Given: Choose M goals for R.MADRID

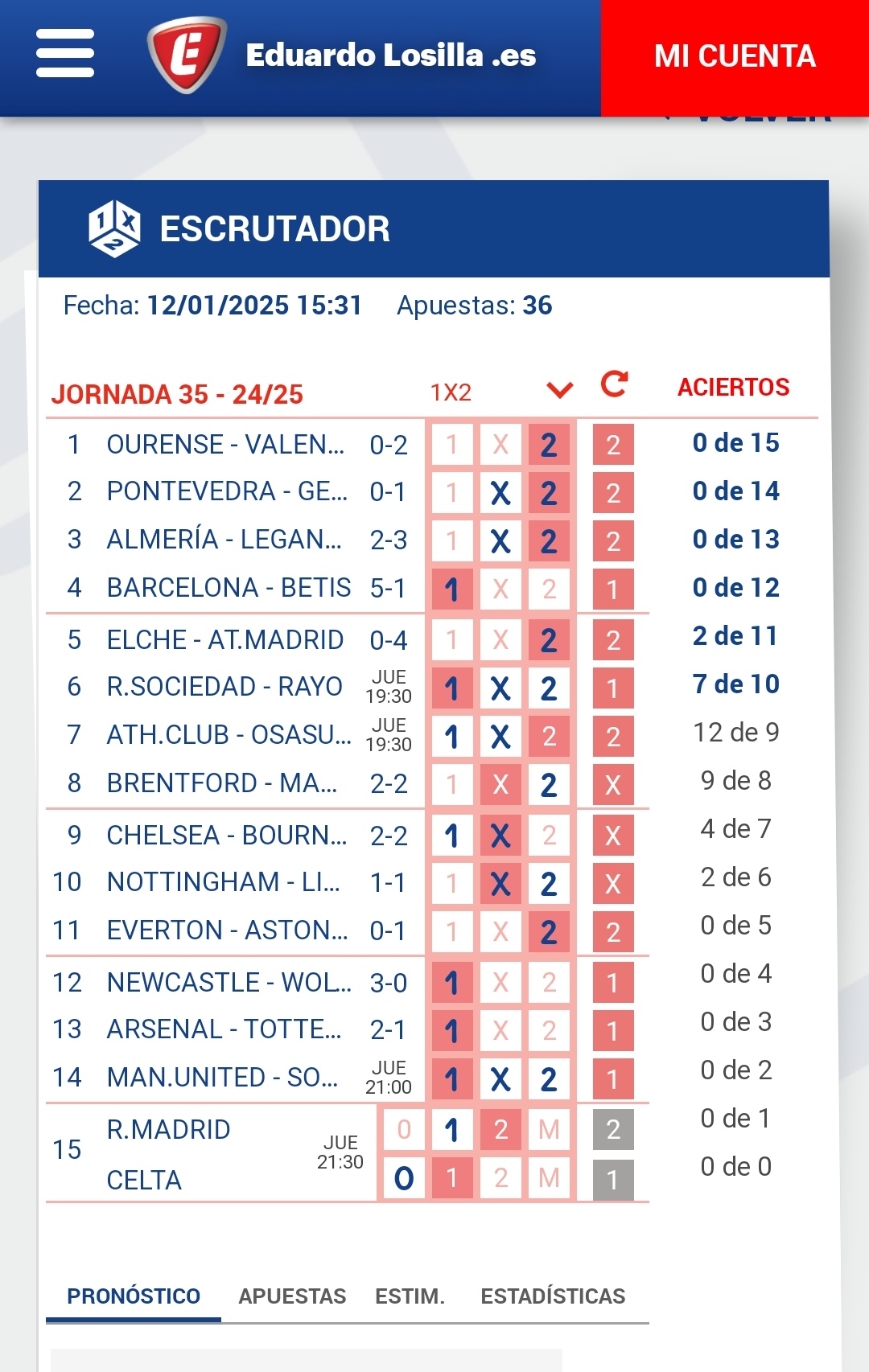Looking at the screenshot, I should [x=549, y=1130].
